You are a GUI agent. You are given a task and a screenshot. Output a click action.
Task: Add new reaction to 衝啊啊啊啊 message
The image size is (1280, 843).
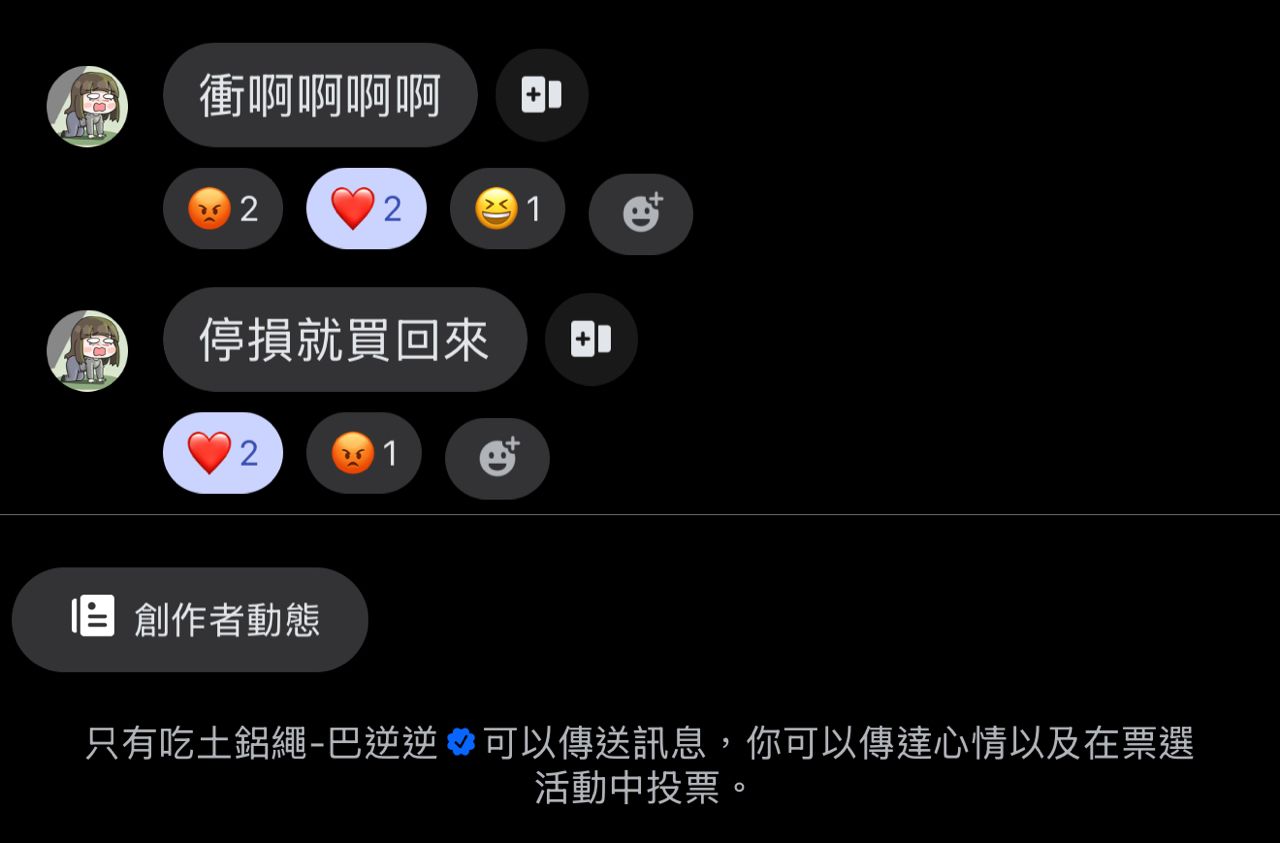640,213
